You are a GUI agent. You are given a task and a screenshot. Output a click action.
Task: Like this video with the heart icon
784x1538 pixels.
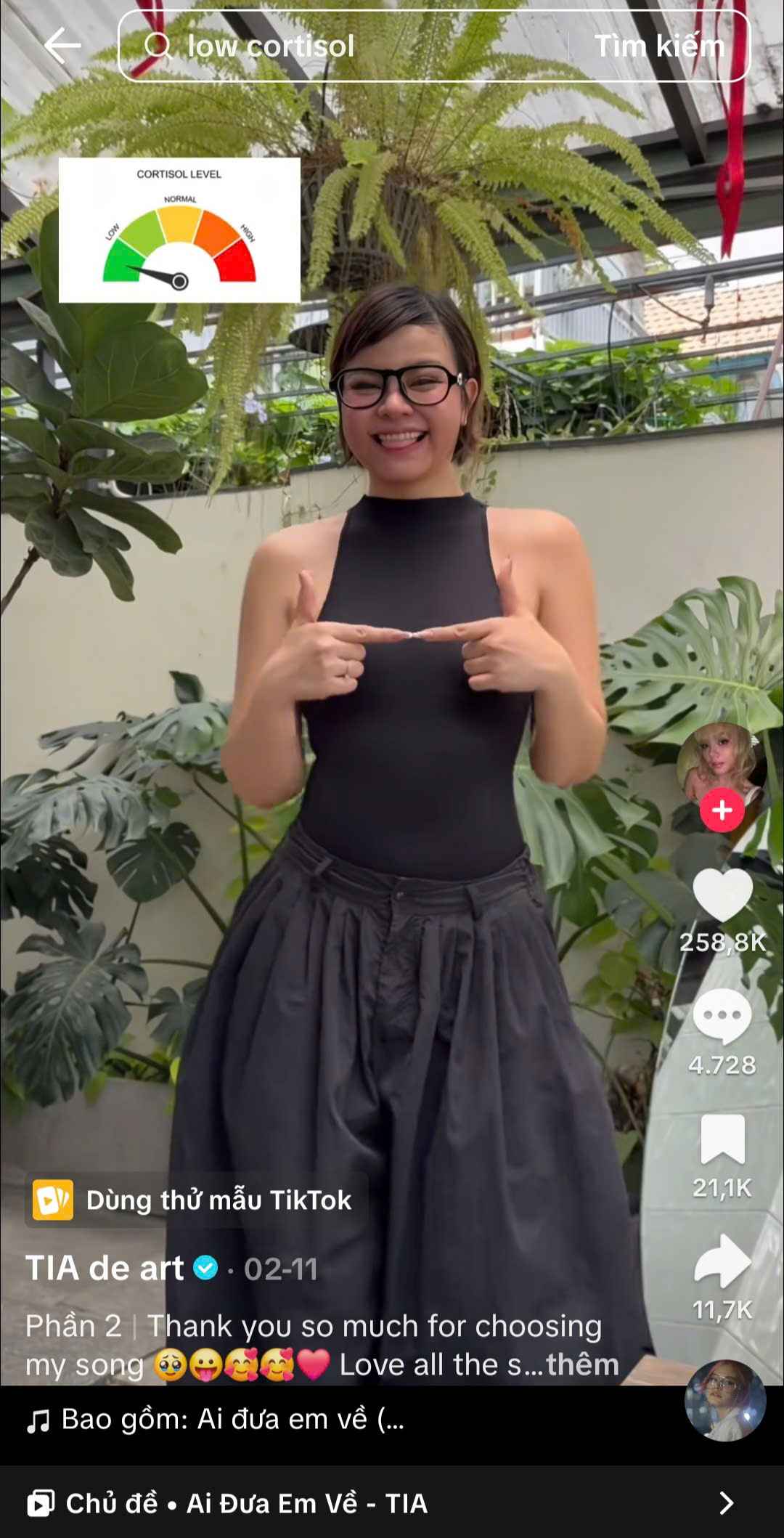point(722,895)
